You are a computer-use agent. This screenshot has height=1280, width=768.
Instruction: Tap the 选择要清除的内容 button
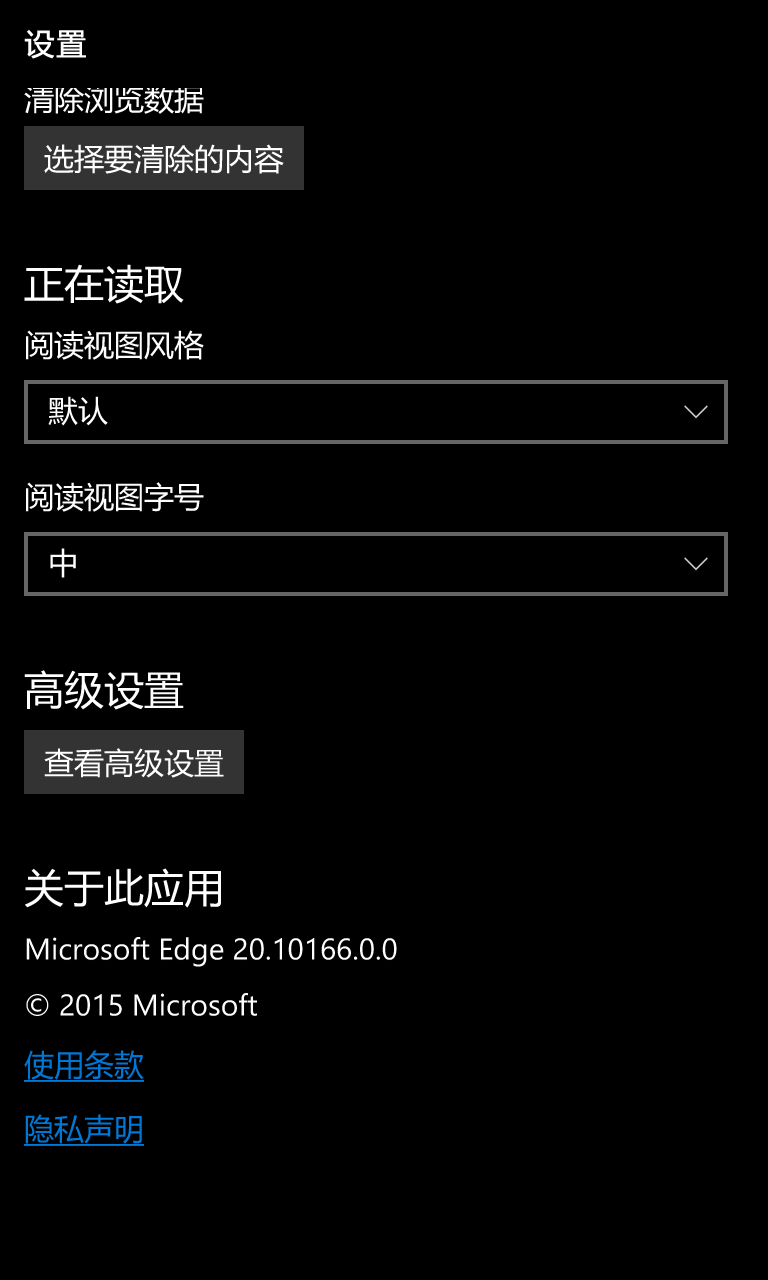point(164,159)
